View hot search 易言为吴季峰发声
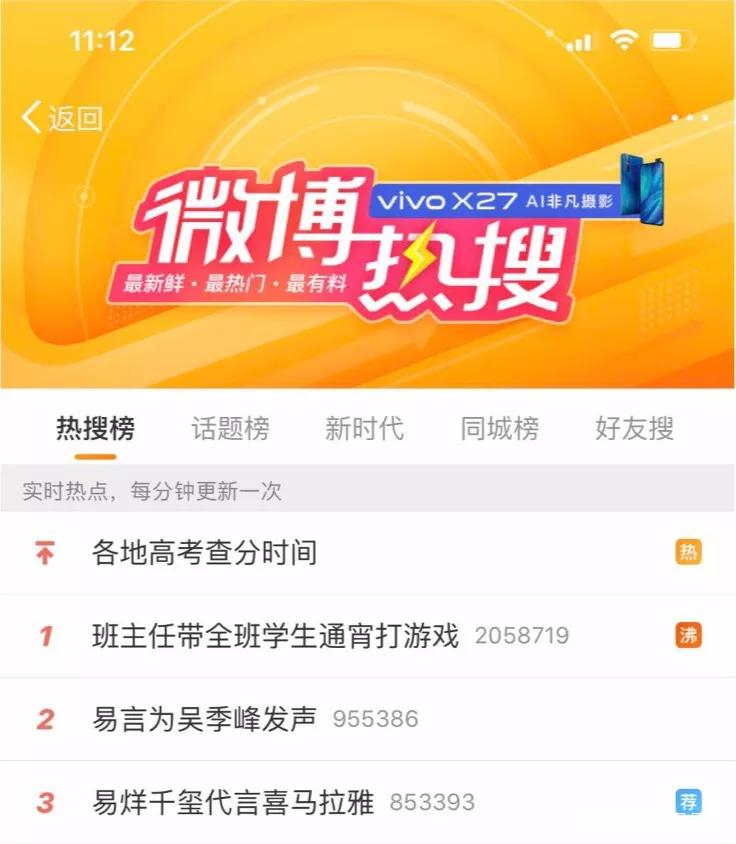 (x=204, y=718)
